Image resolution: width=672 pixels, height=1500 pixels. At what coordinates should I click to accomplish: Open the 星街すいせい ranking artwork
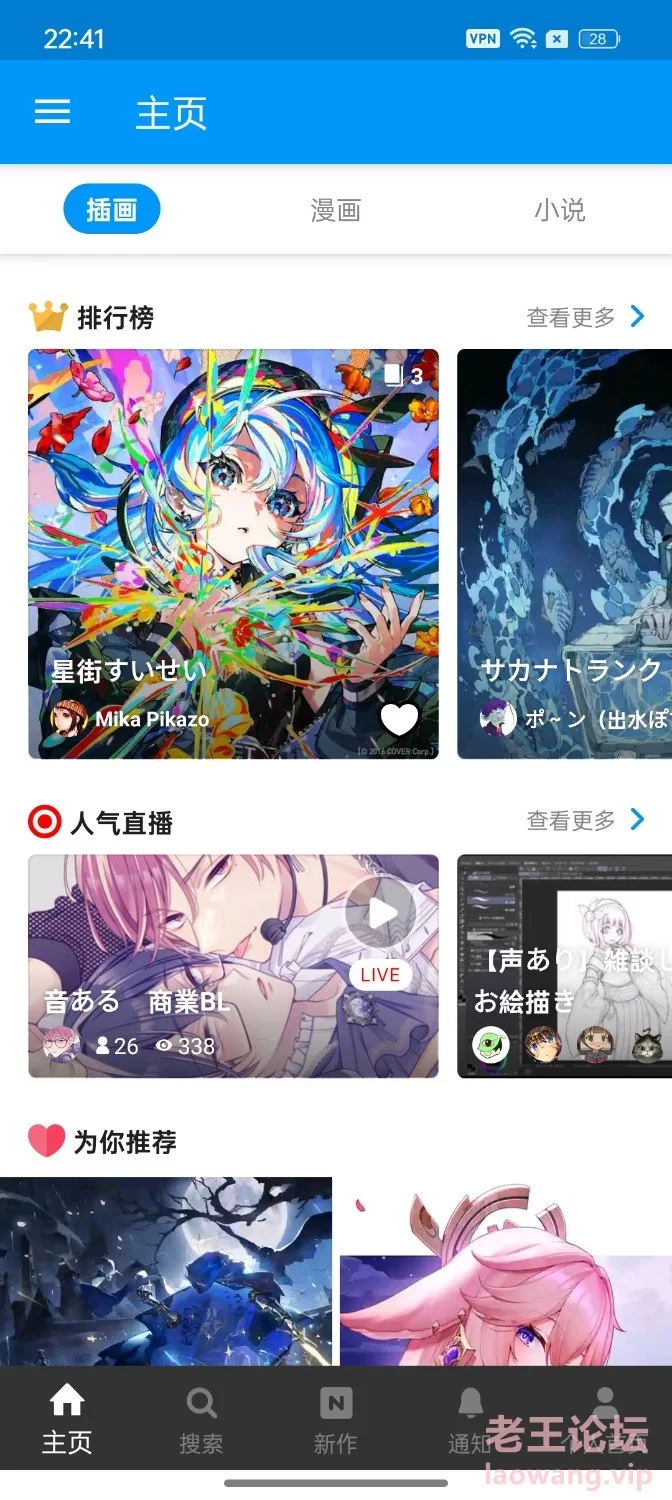click(233, 554)
